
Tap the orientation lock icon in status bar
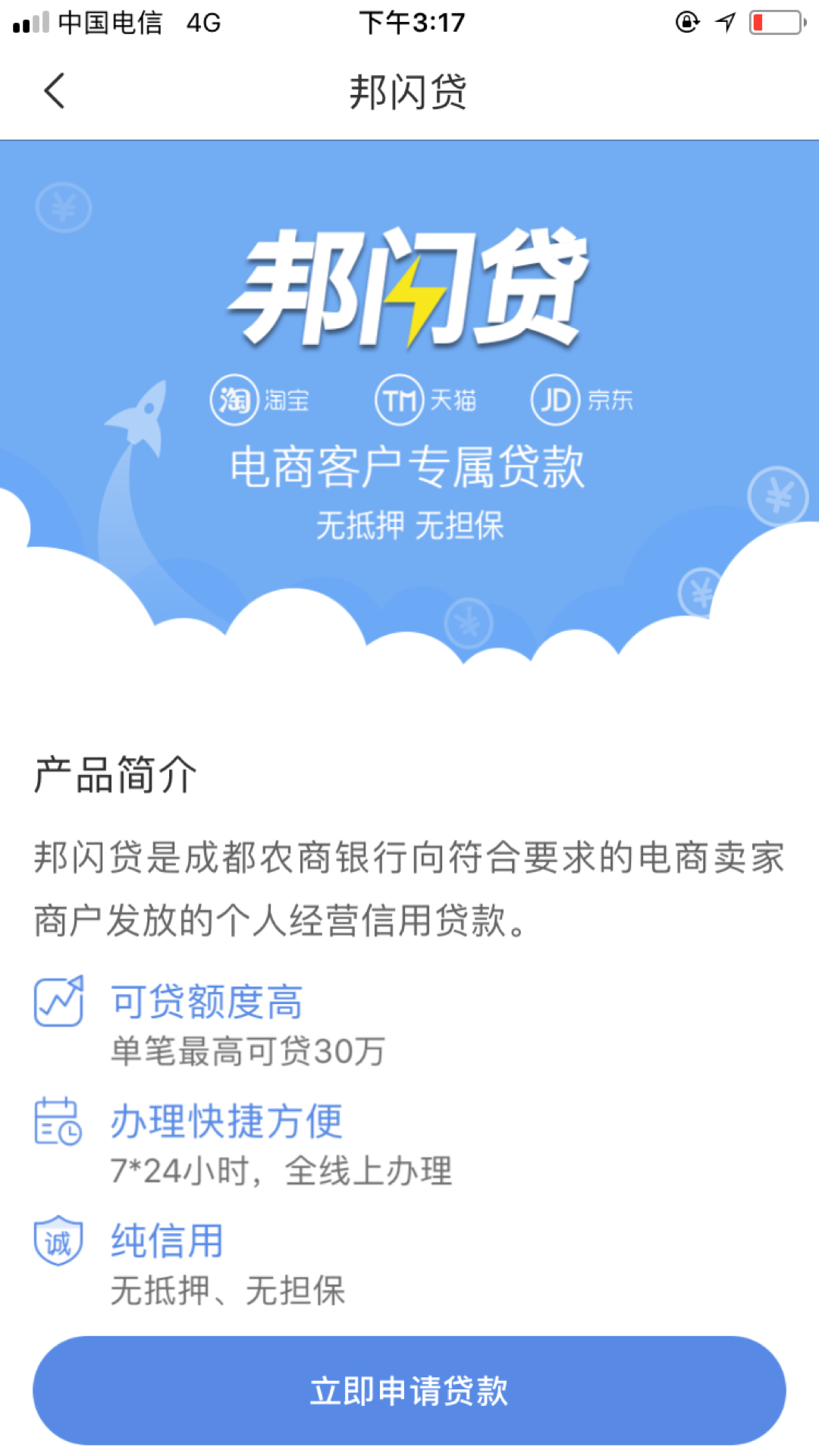[686, 23]
